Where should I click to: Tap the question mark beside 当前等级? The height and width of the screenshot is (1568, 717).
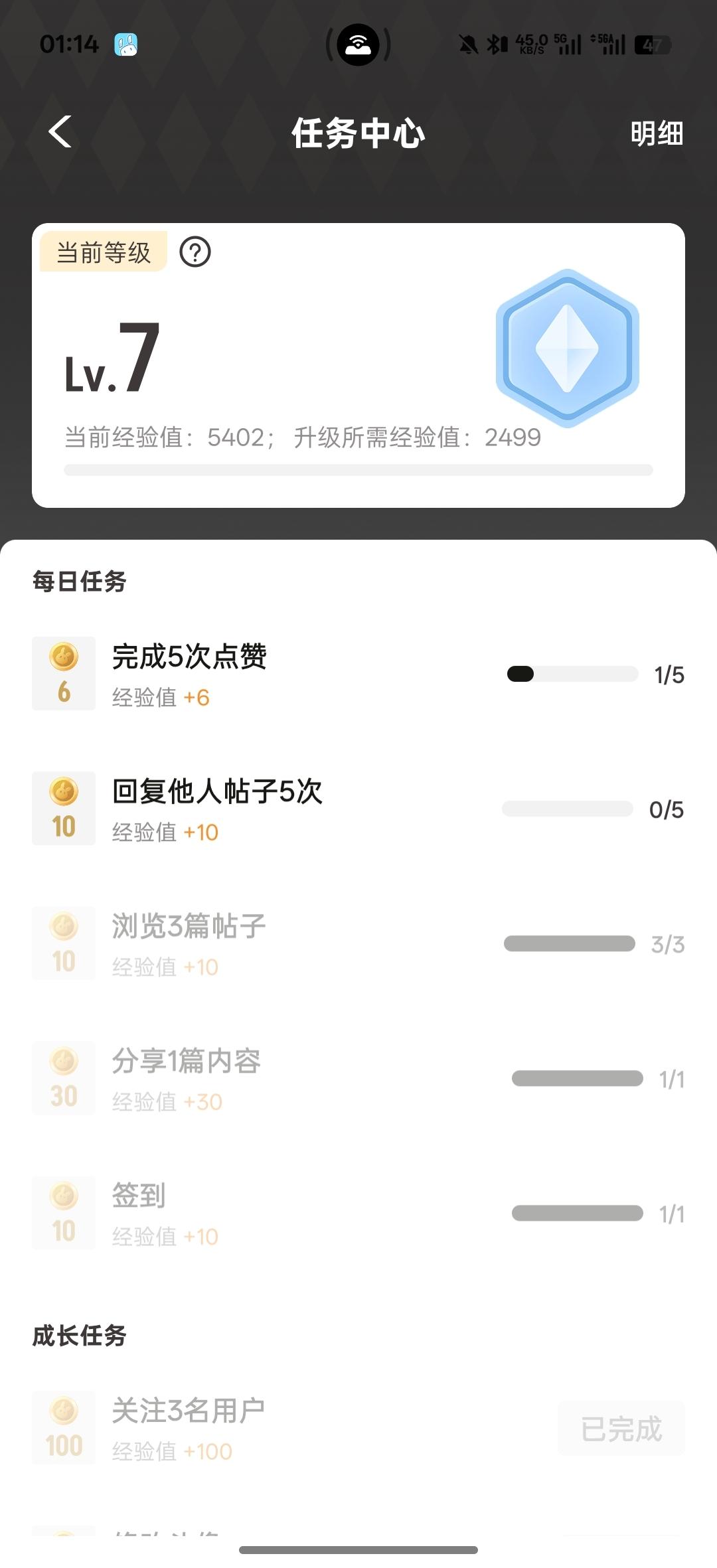click(x=195, y=252)
